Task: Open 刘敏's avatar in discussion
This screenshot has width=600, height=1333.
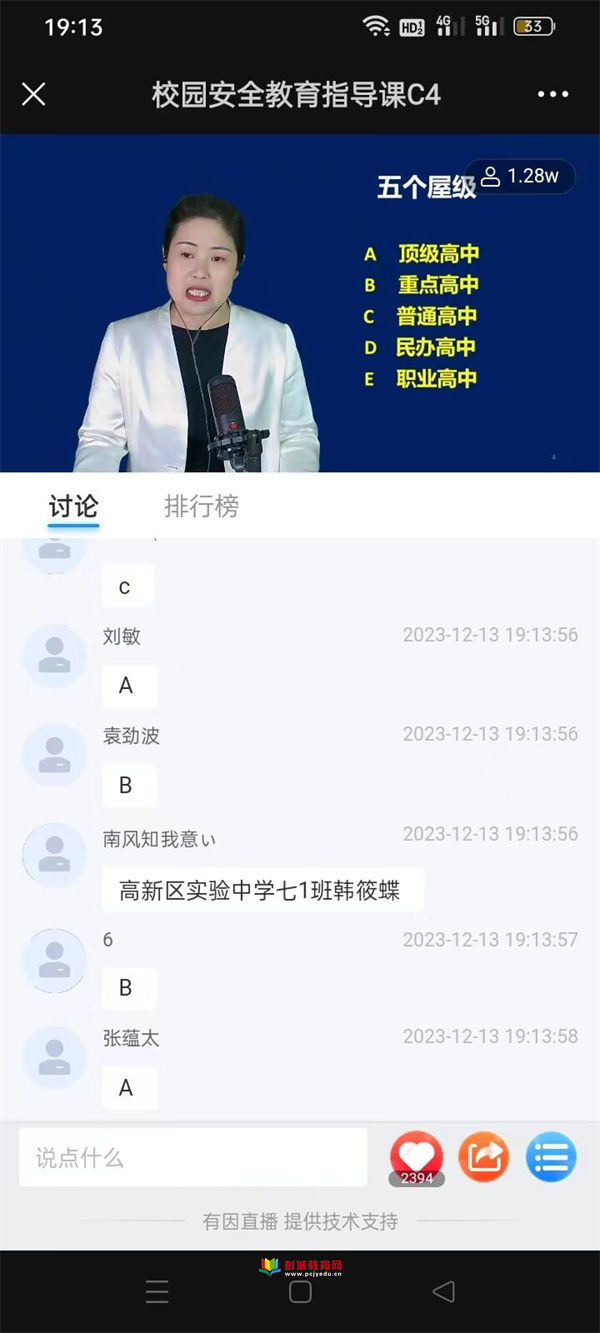Action: tap(54, 656)
